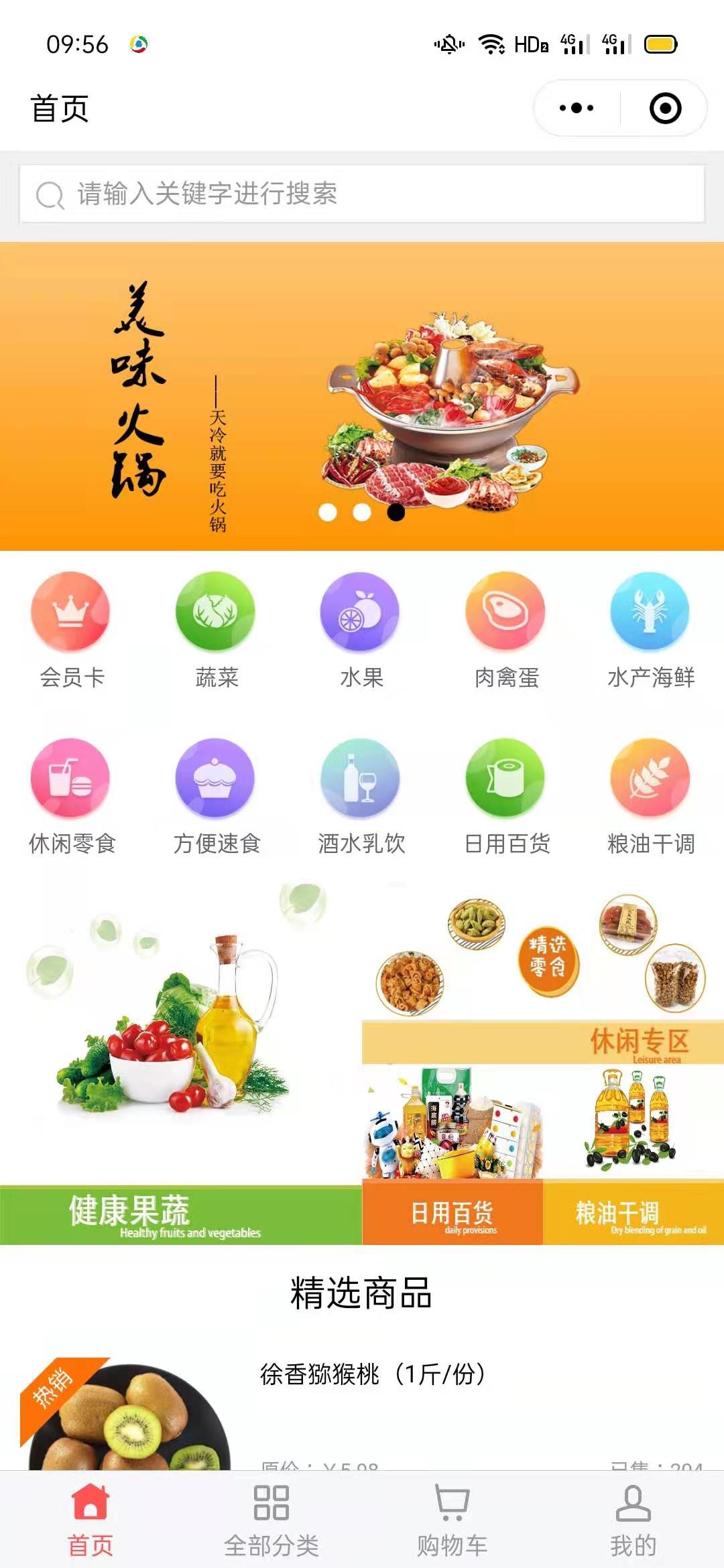Open the 方便速食 instant food category
This screenshot has width=724, height=1568.
click(216, 795)
